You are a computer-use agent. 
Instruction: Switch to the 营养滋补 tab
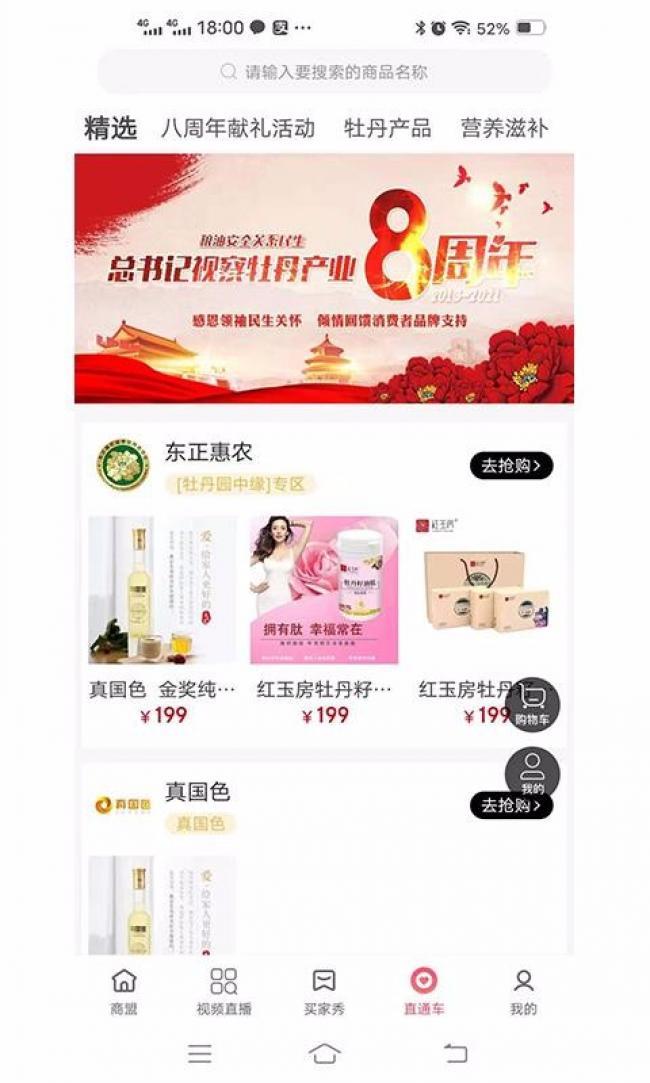click(x=504, y=128)
